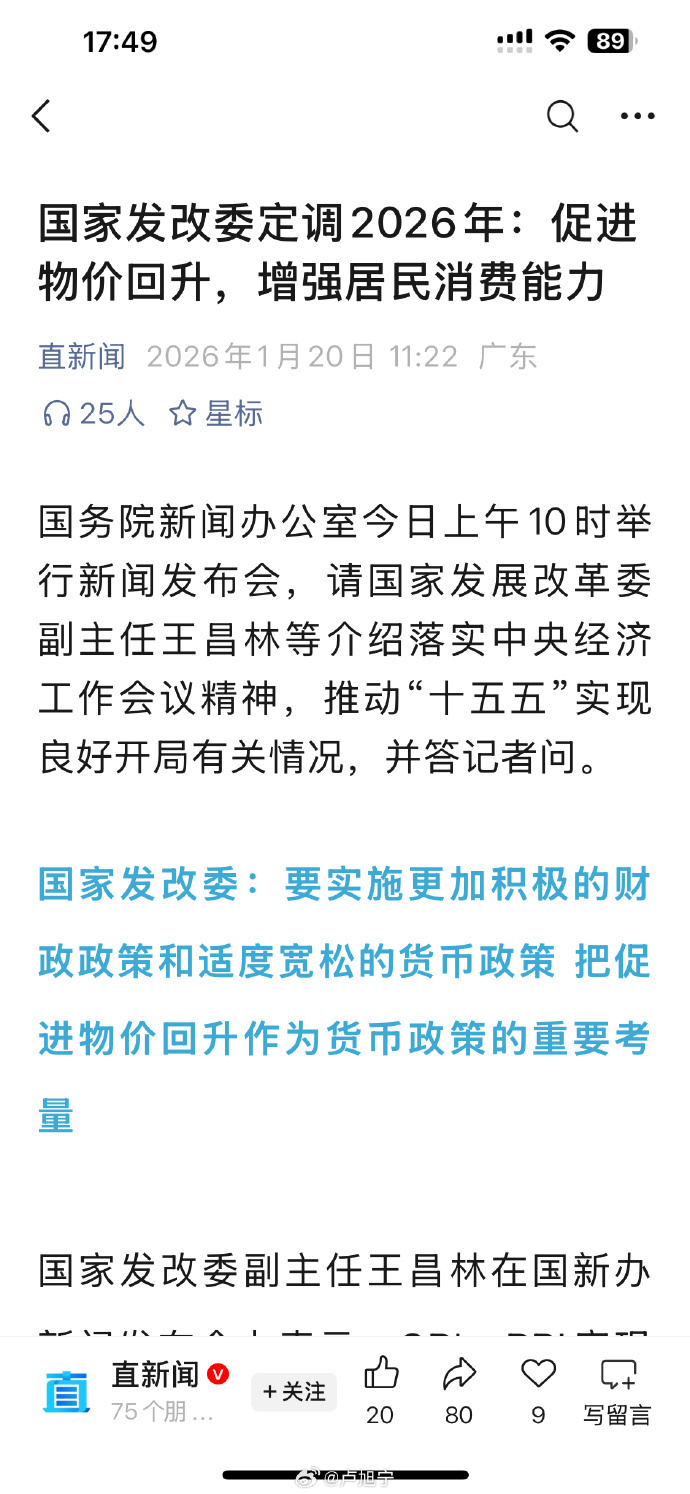Share the article via arrow icon

pyautogui.click(x=459, y=1375)
